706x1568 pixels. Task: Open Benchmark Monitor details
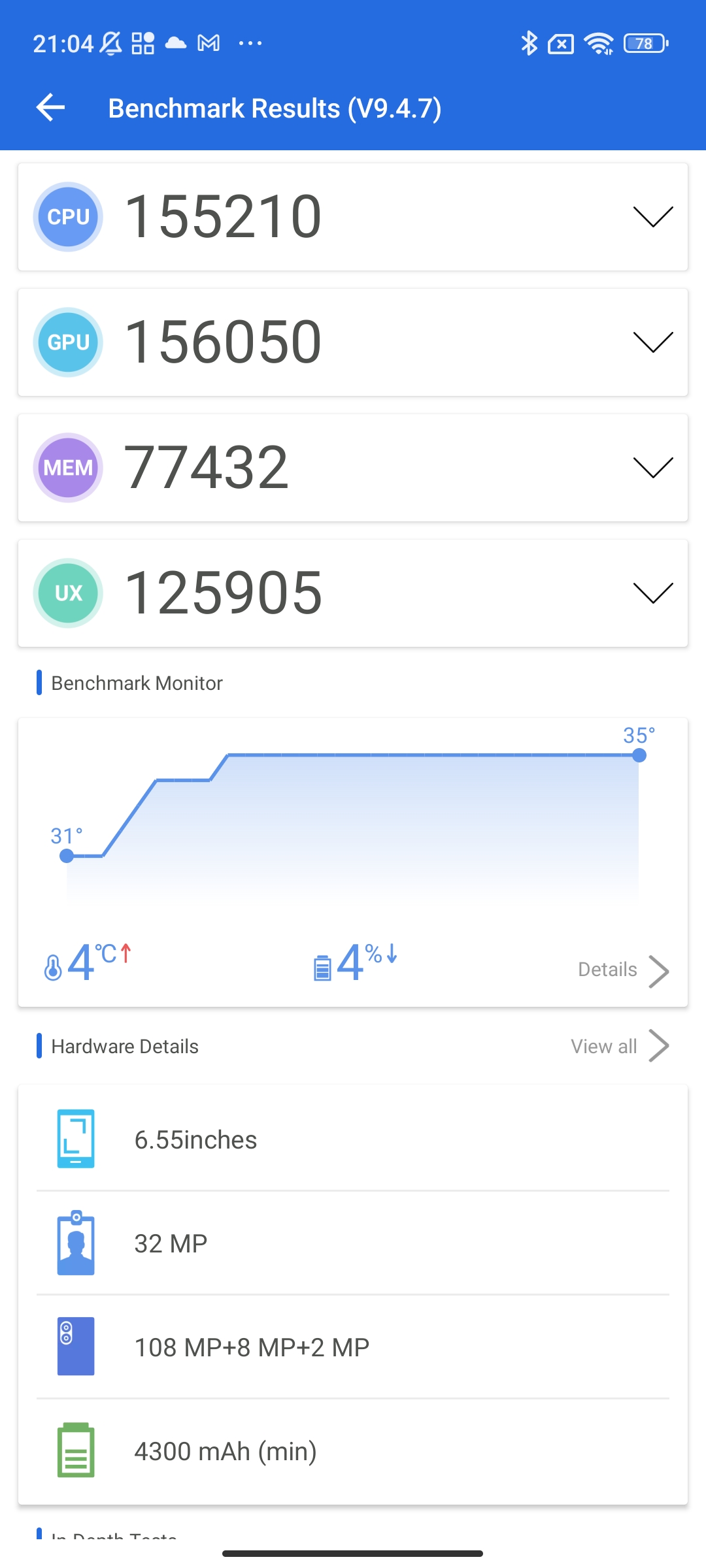(x=622, y=970)
